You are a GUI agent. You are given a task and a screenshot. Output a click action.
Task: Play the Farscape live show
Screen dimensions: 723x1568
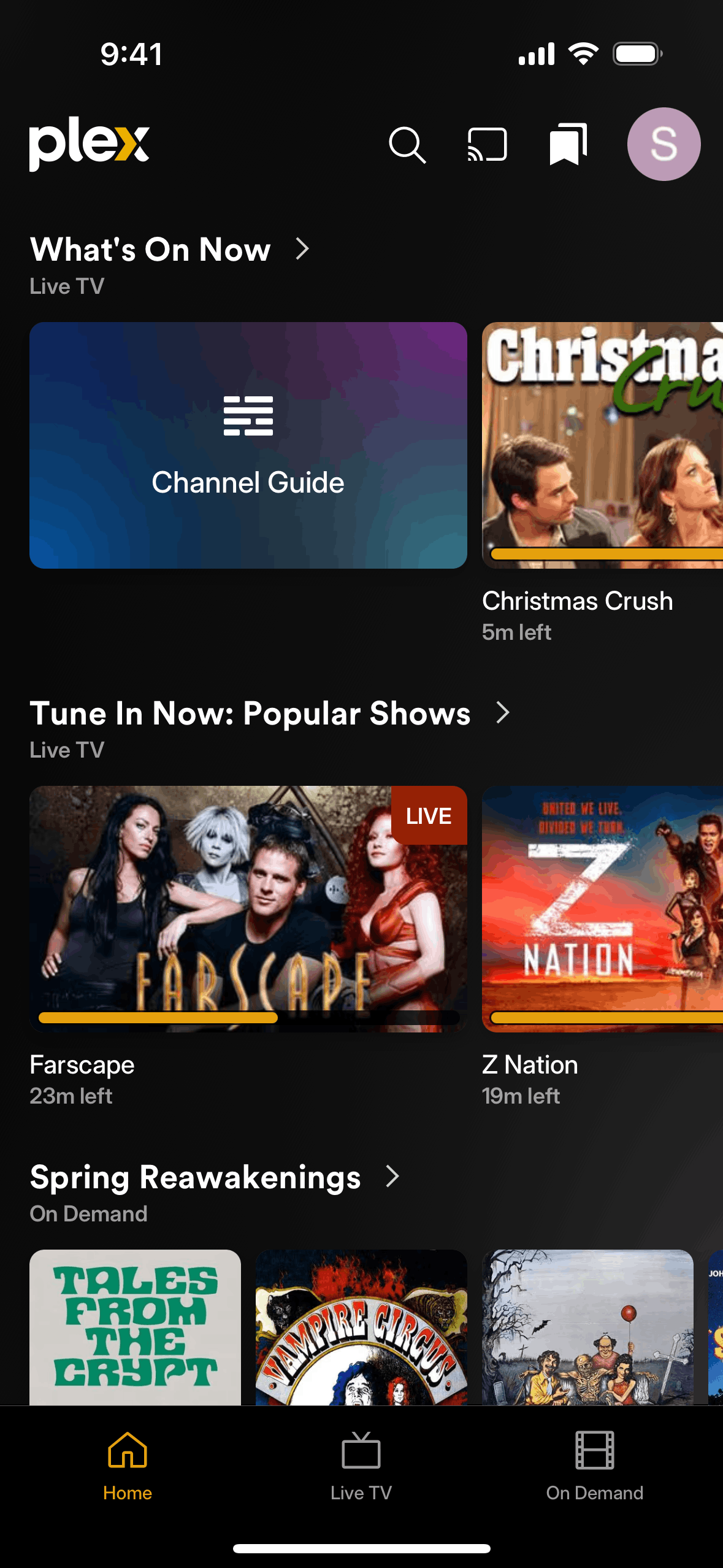coord(248,909)
